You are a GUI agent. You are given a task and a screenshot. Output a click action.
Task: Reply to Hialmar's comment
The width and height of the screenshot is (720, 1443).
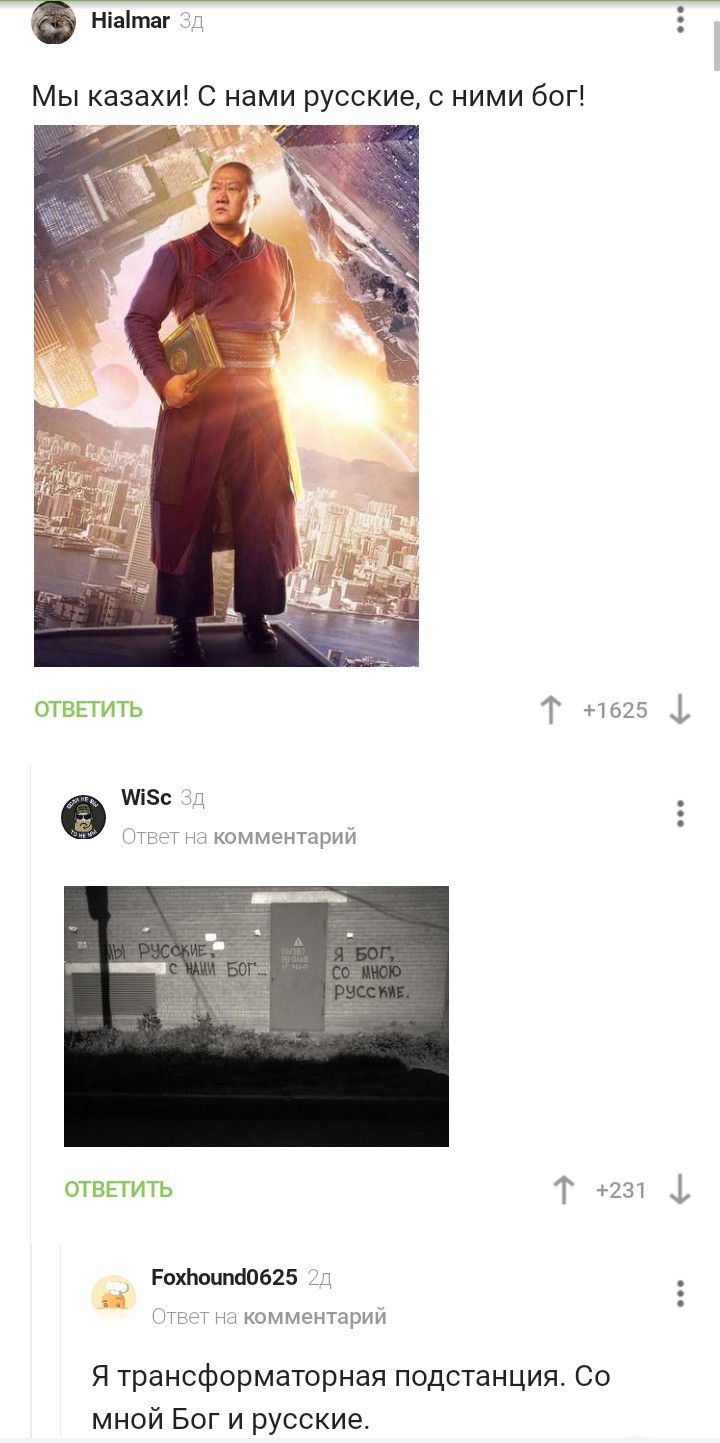tap(89, 710)
